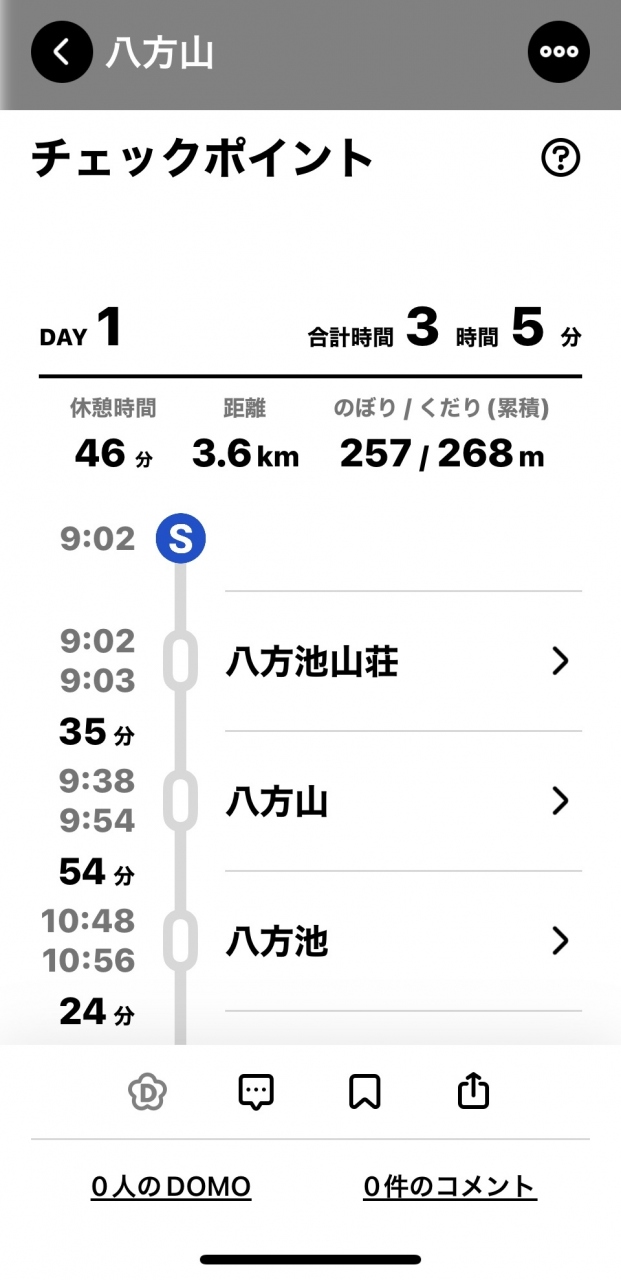This screenshot has width=621, height=1280.
Task: Give a DOMO to this activity
Action: pyautogui.click(x=148, y=1092)
